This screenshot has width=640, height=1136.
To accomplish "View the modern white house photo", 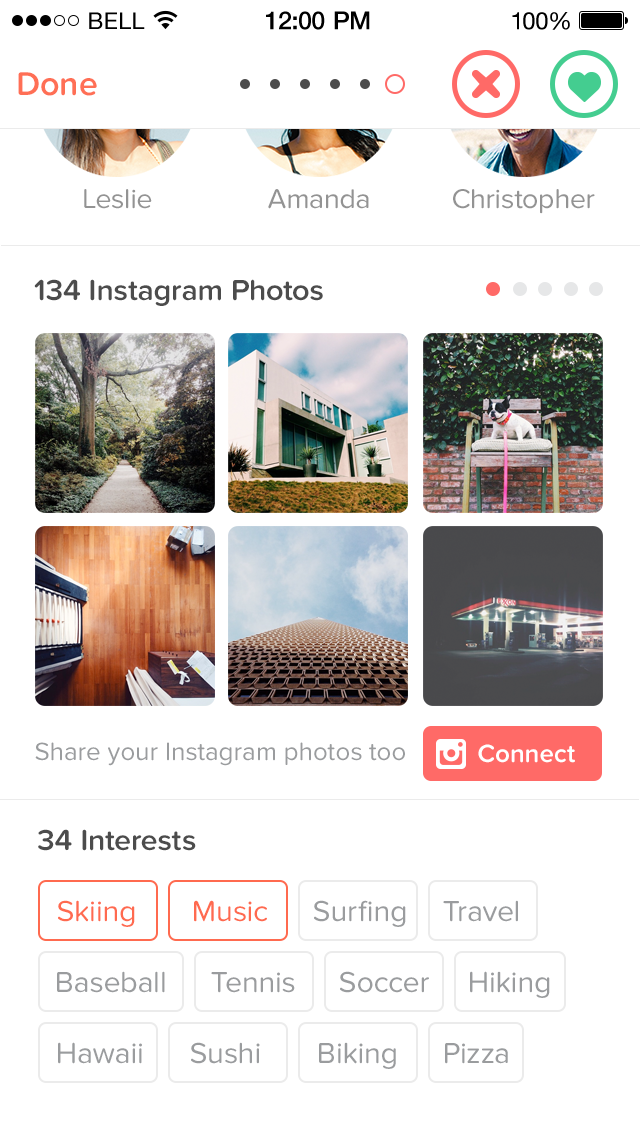I will [318, 423].
